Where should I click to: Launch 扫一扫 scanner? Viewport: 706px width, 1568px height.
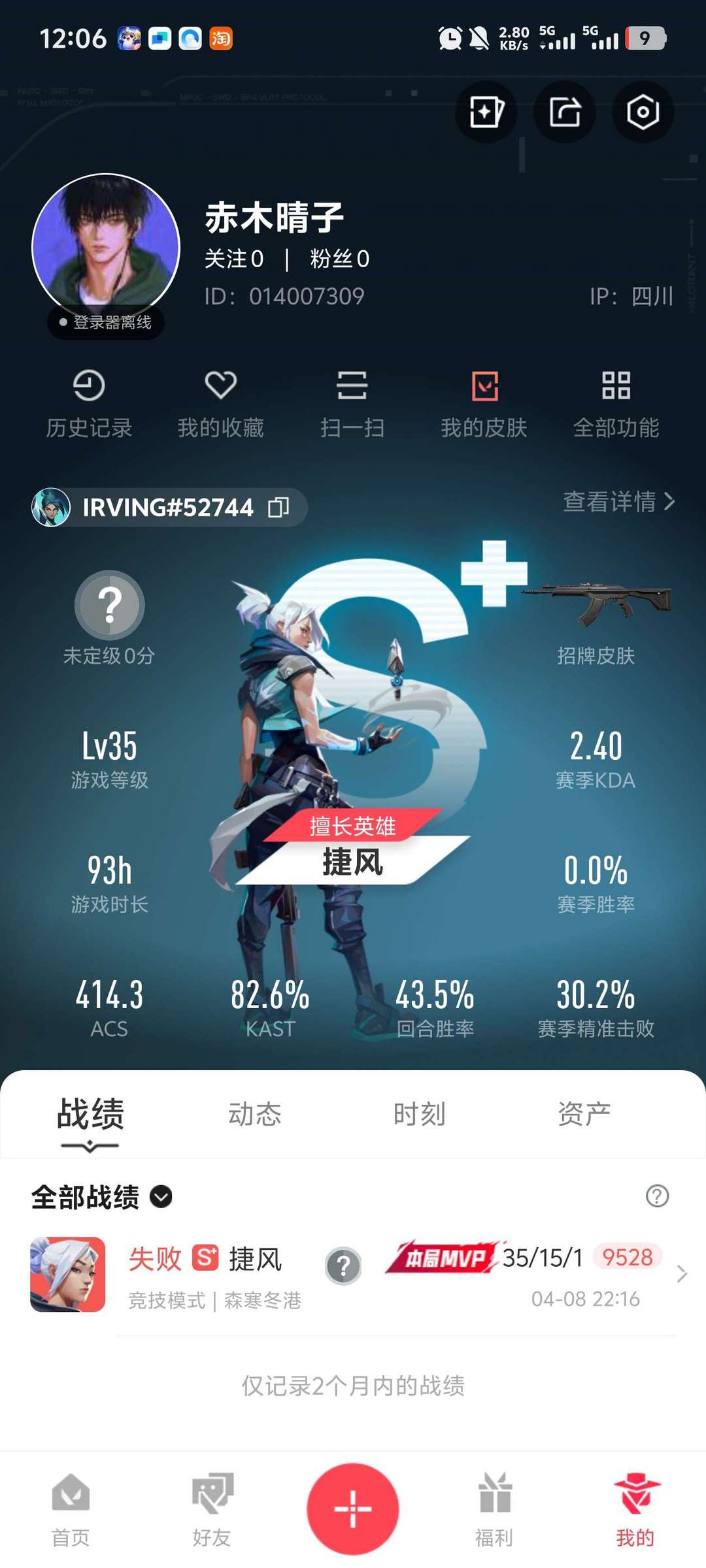point(352,404)
